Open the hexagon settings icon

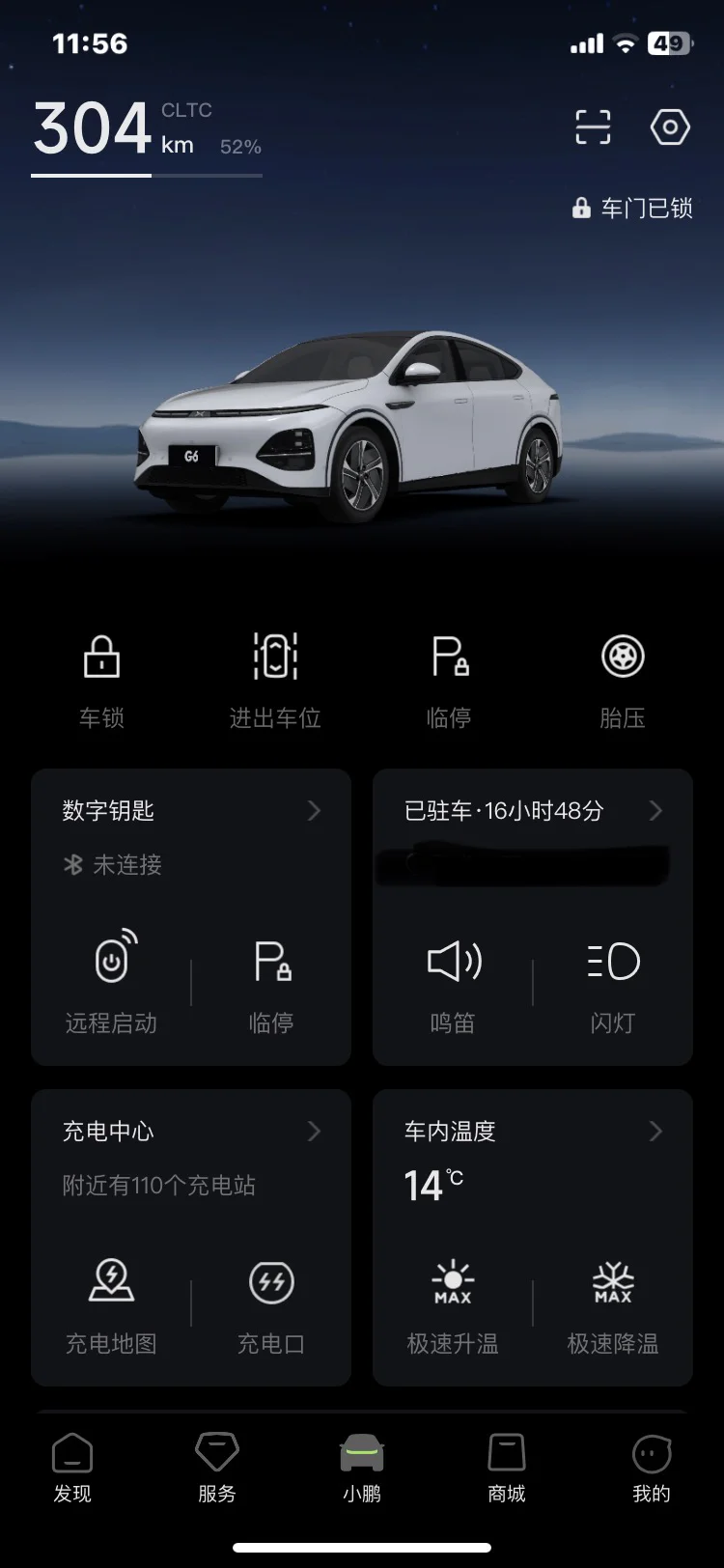[670, 126]
